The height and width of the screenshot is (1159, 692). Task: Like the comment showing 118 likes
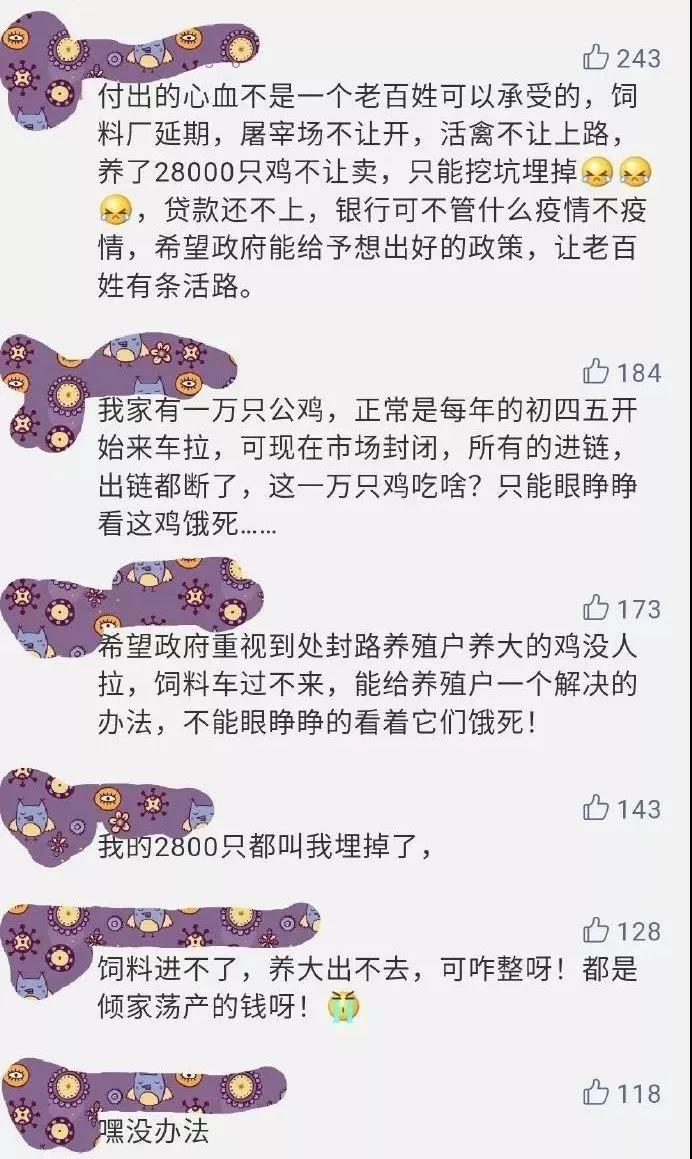tap(597, 1093)
